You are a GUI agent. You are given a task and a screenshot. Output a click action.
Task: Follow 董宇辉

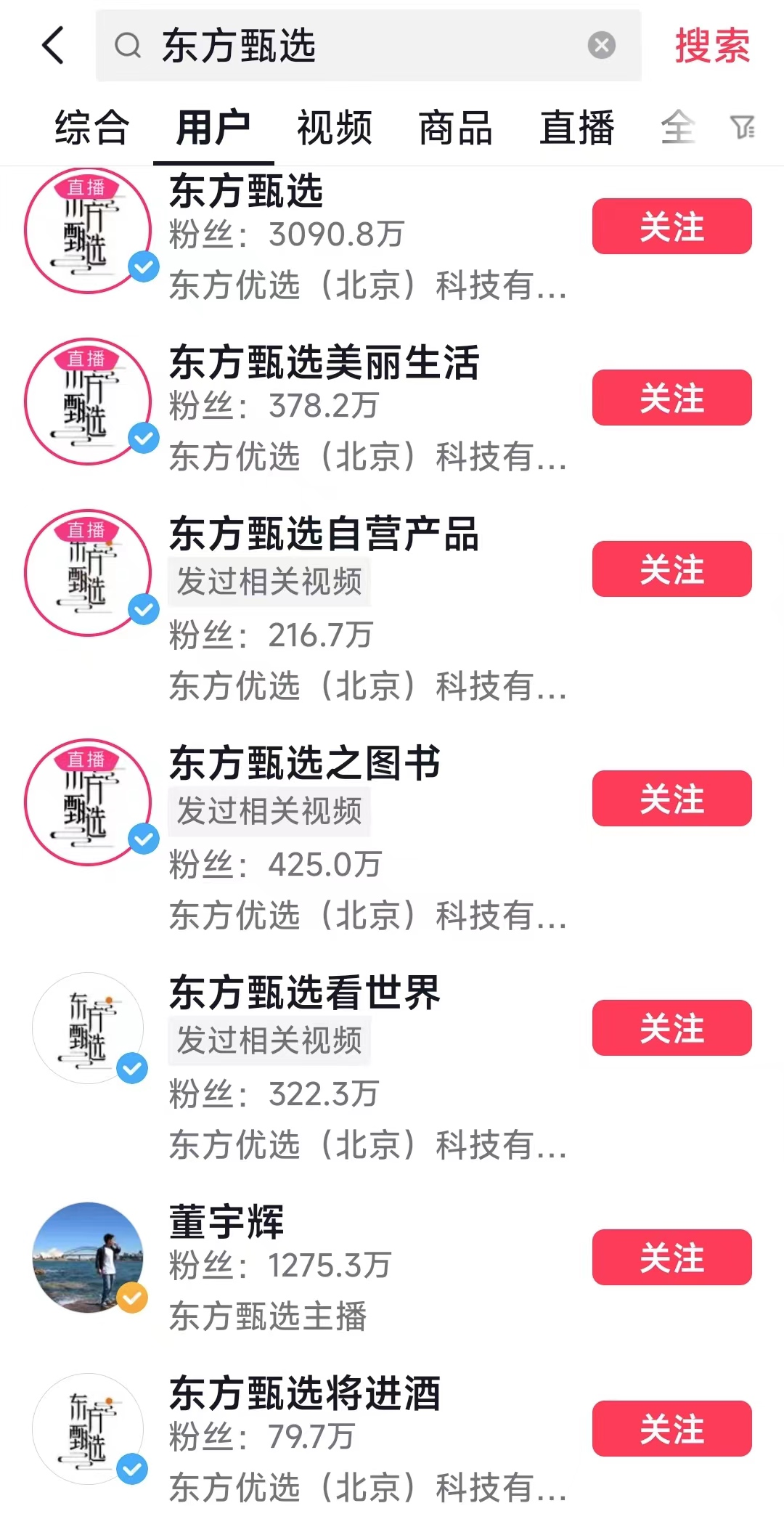coord(671,1258)
